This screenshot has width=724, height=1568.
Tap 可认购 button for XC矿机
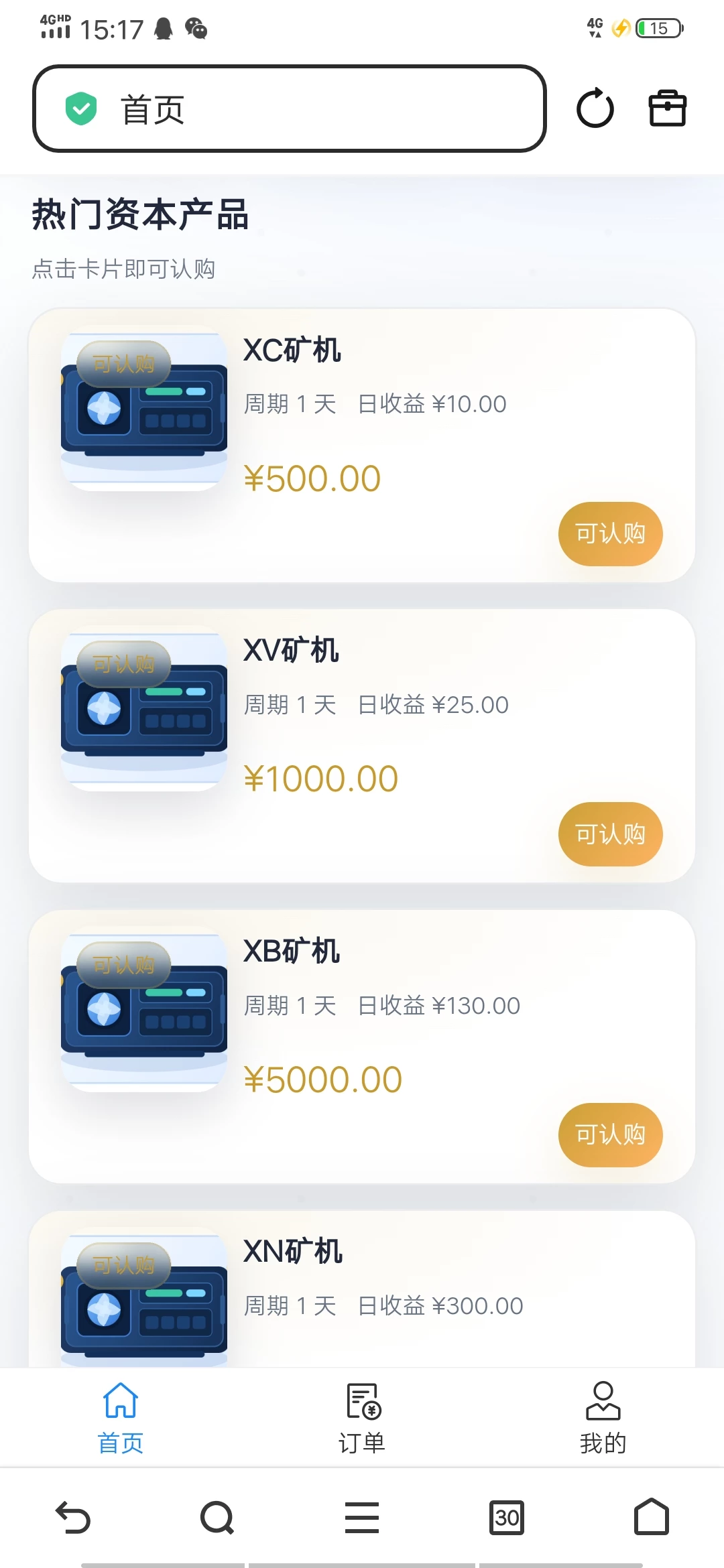click(610, 534)
